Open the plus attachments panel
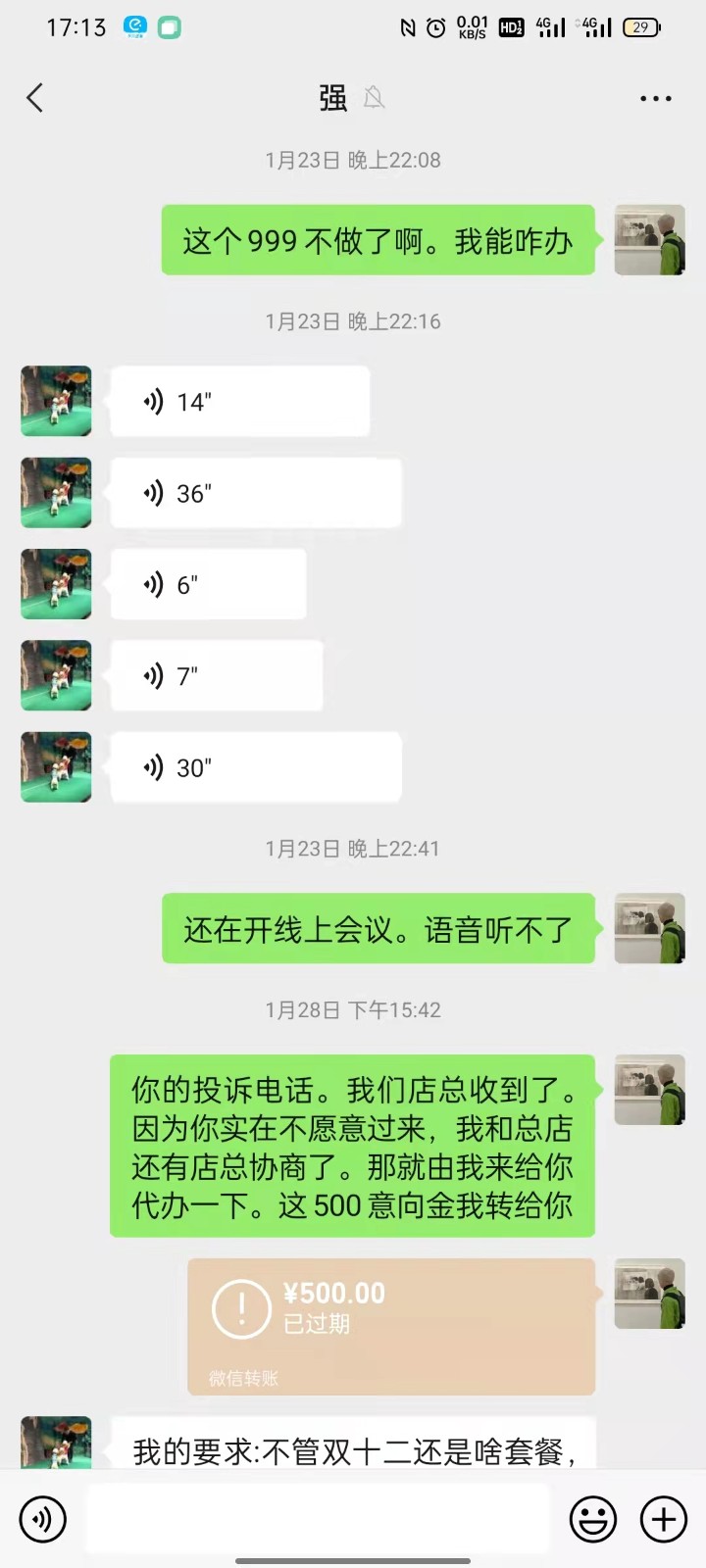The height and width of the screenshot is (1568, 706). click(664, 1519)
